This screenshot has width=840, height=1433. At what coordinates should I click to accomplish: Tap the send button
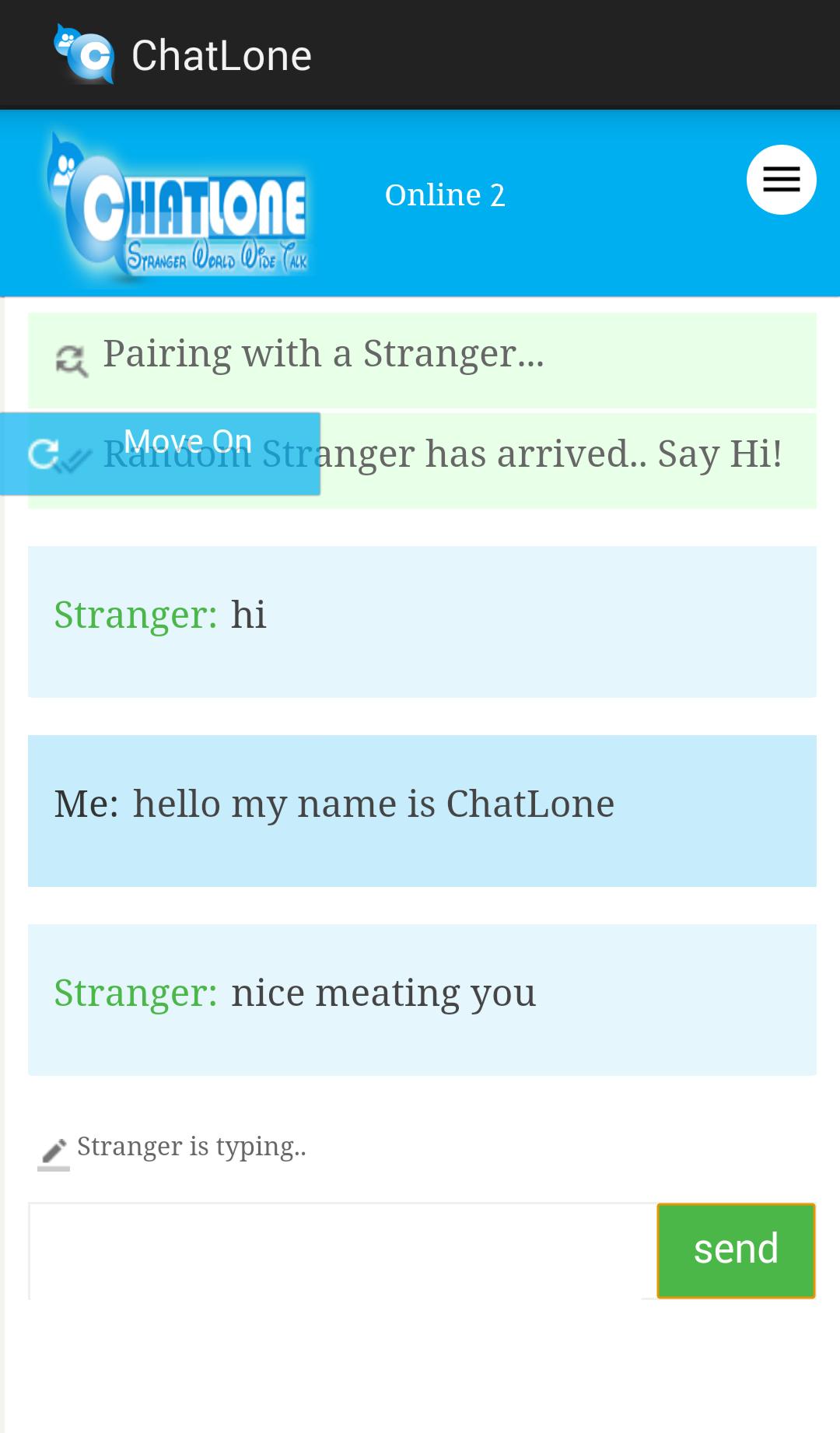click(x=736, y=1250)
